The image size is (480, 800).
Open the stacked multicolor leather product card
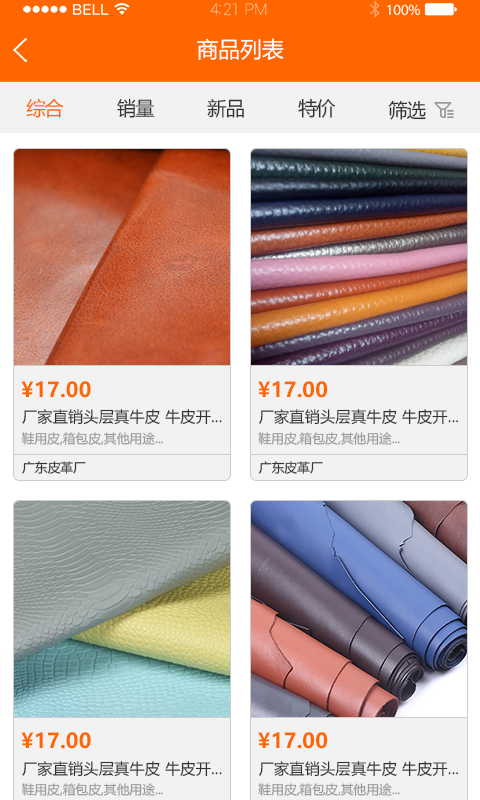[x=359, y=314]
